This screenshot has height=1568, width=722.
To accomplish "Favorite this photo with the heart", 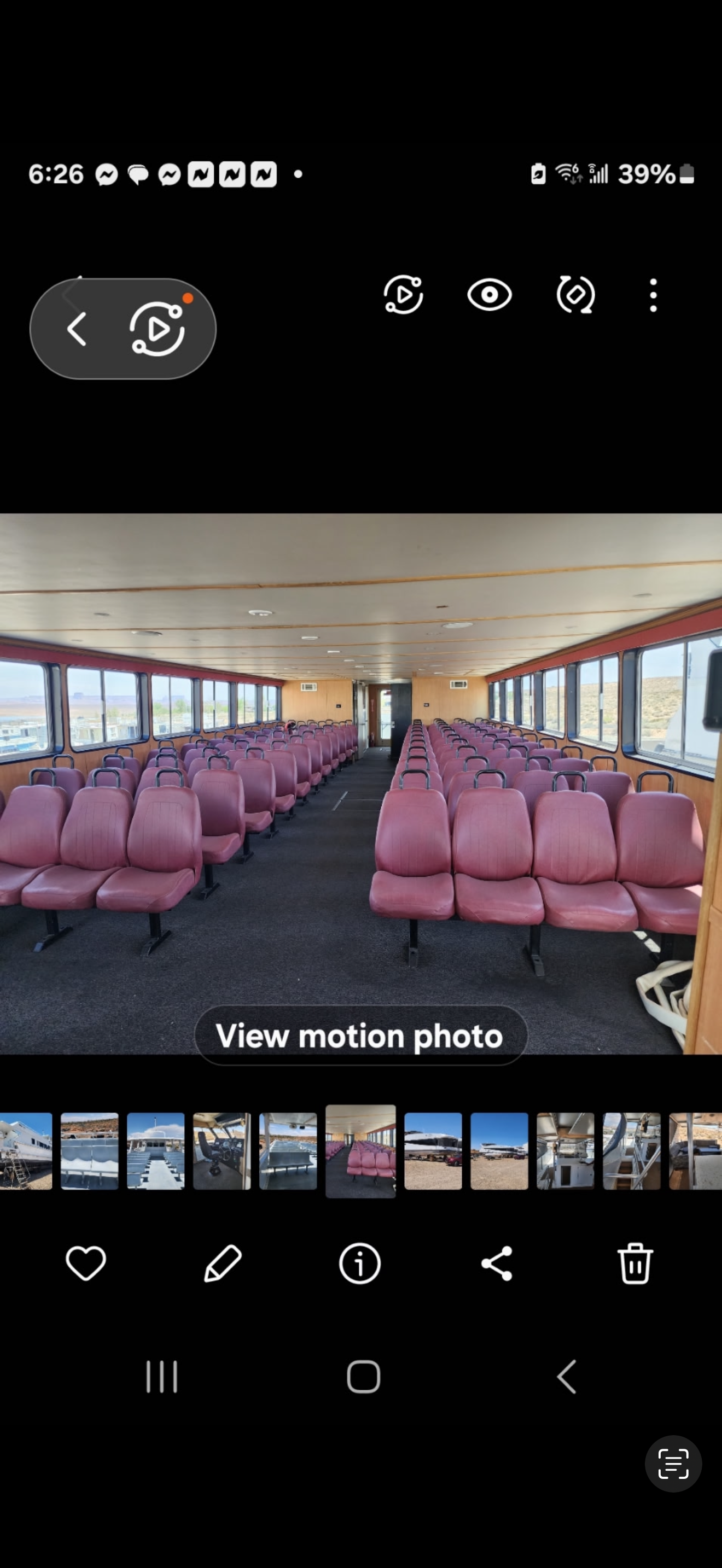I will point(86,1263).
